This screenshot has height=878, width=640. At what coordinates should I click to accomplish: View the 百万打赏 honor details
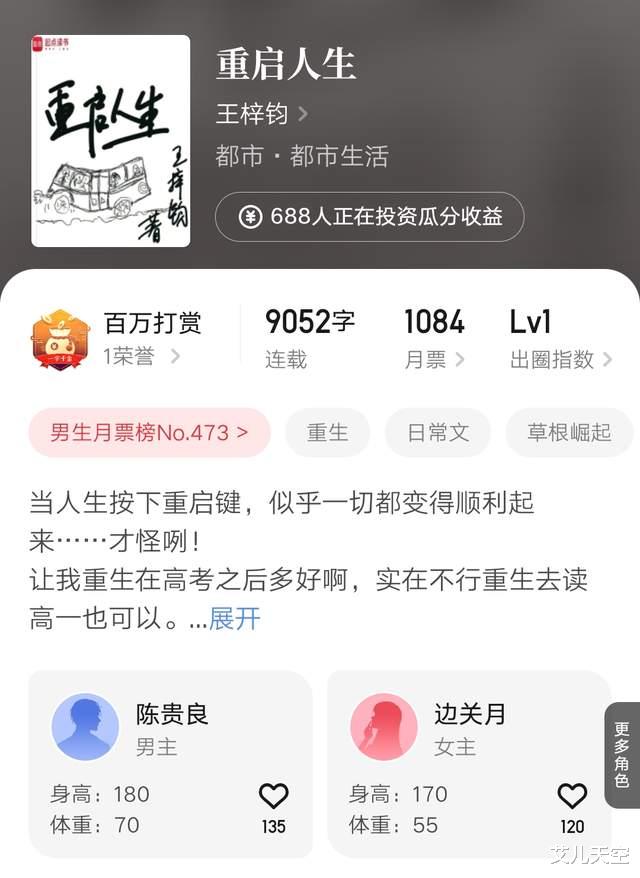click(x=140, y=339)
